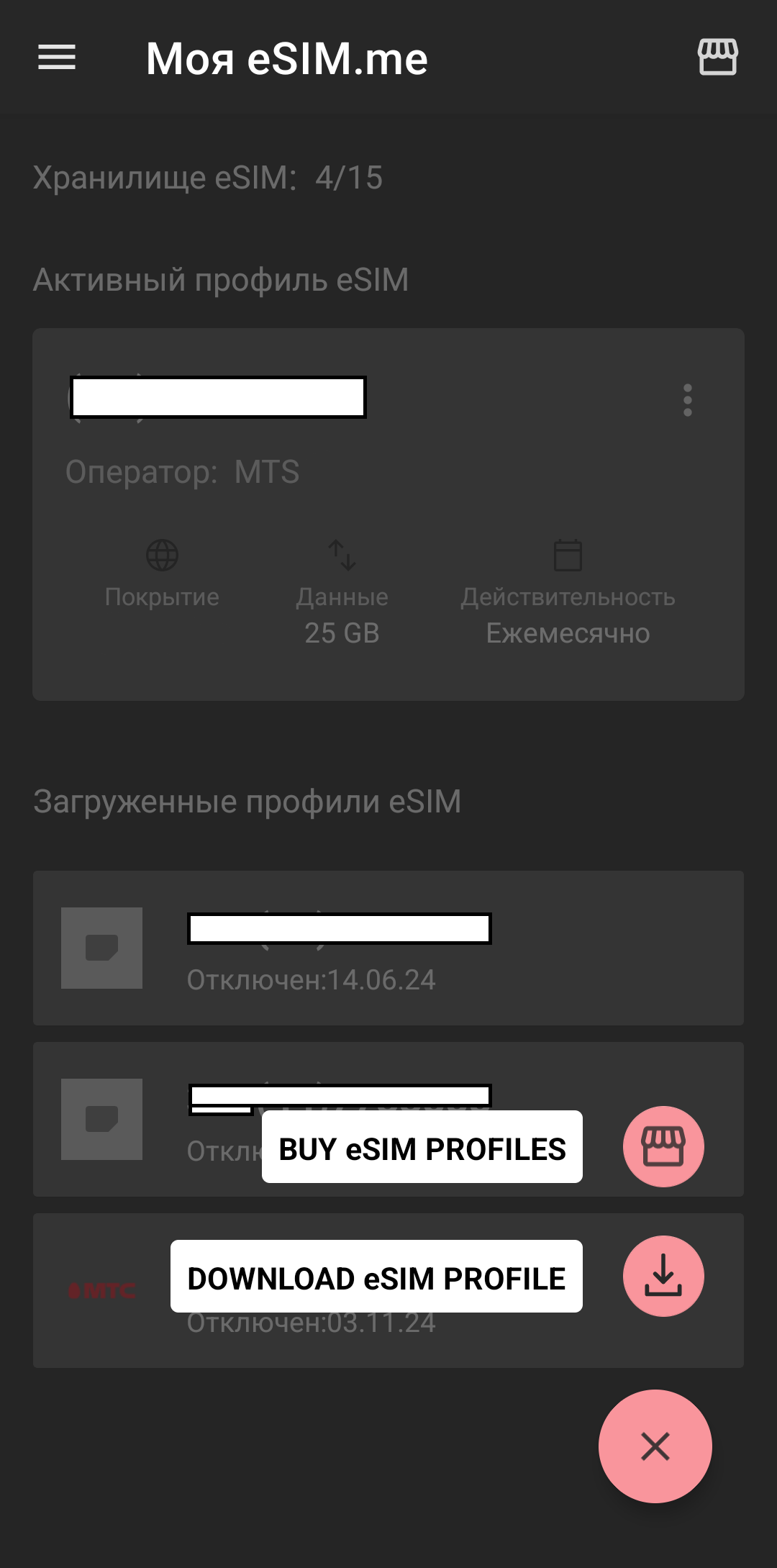The height and width of the screenshot is (1568, 777).
Task: Tap the pink shop floating button
Action: [x=663, y=1146]
